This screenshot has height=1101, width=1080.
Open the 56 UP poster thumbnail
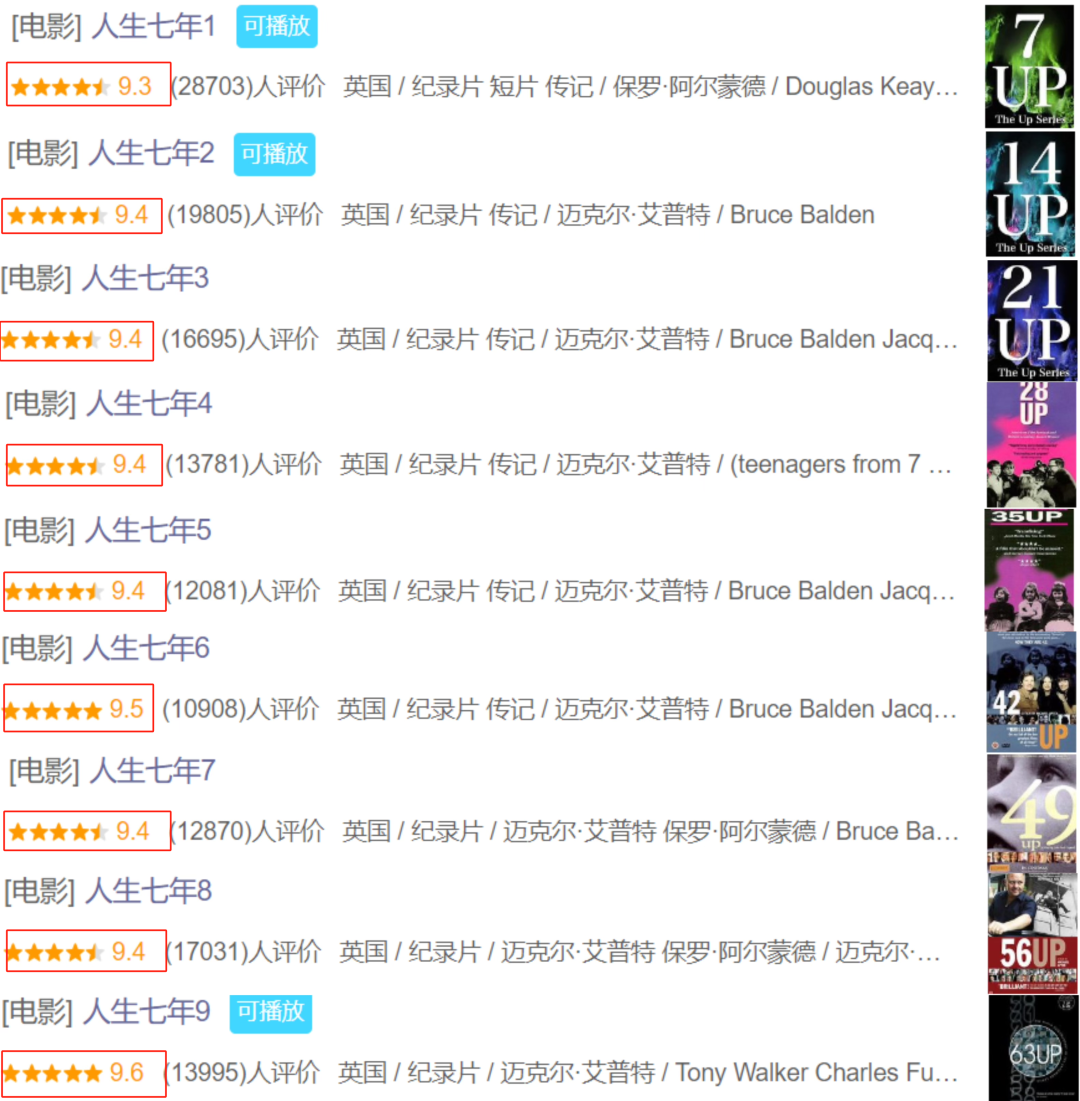coord(1031,933)
